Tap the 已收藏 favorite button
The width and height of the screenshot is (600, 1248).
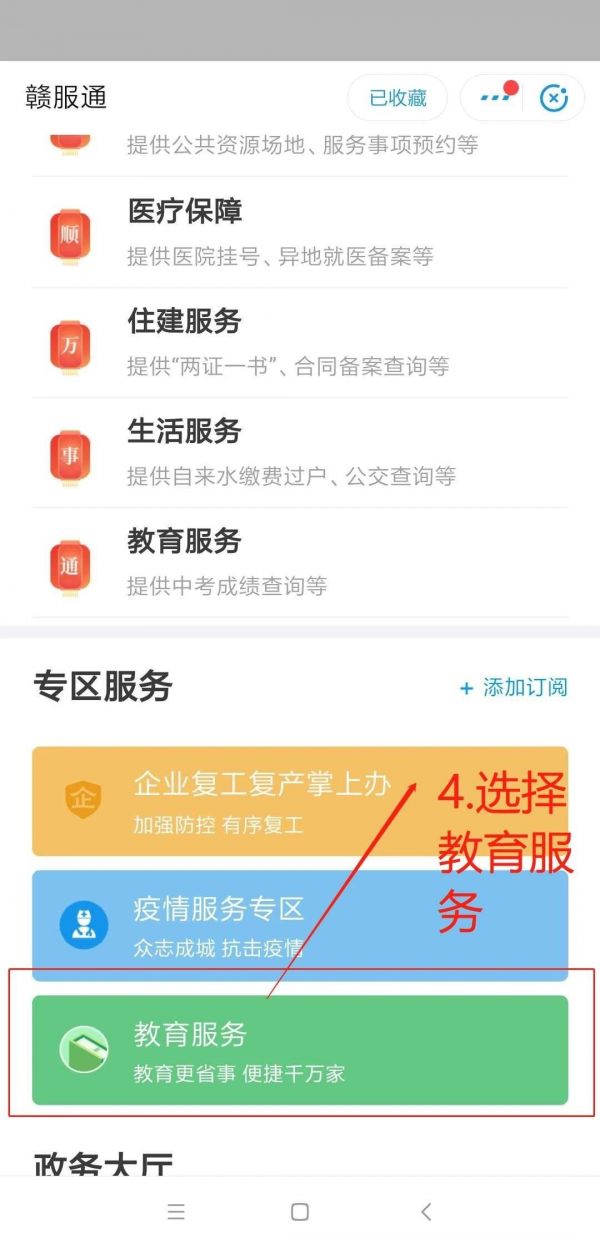click(x=397, y=98)
